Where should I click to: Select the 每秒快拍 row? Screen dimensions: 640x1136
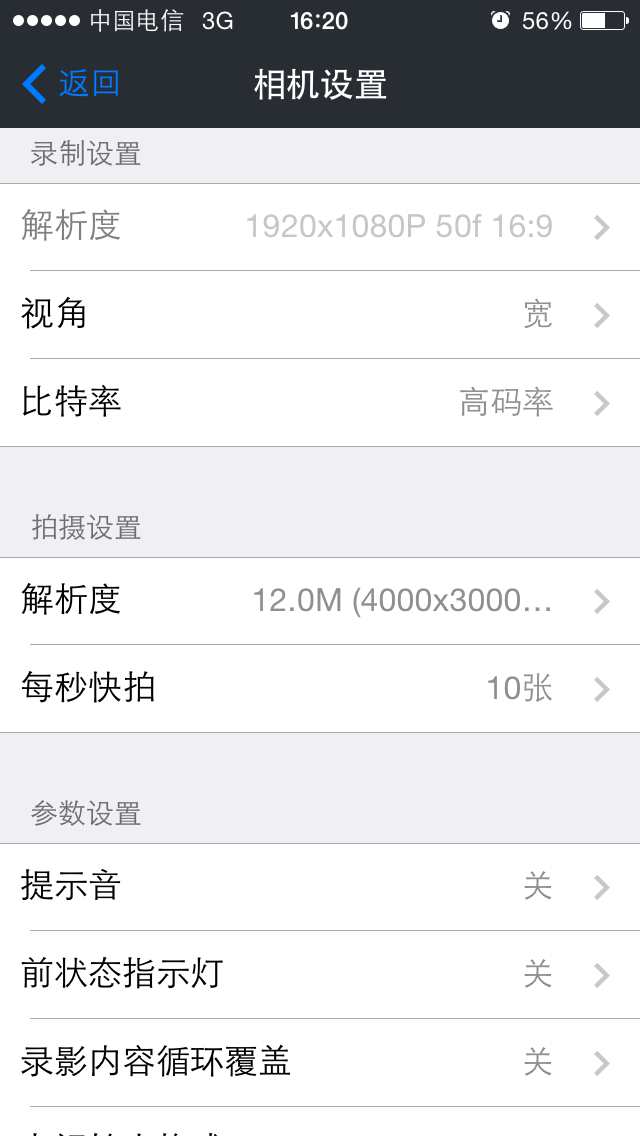(320, 688)
